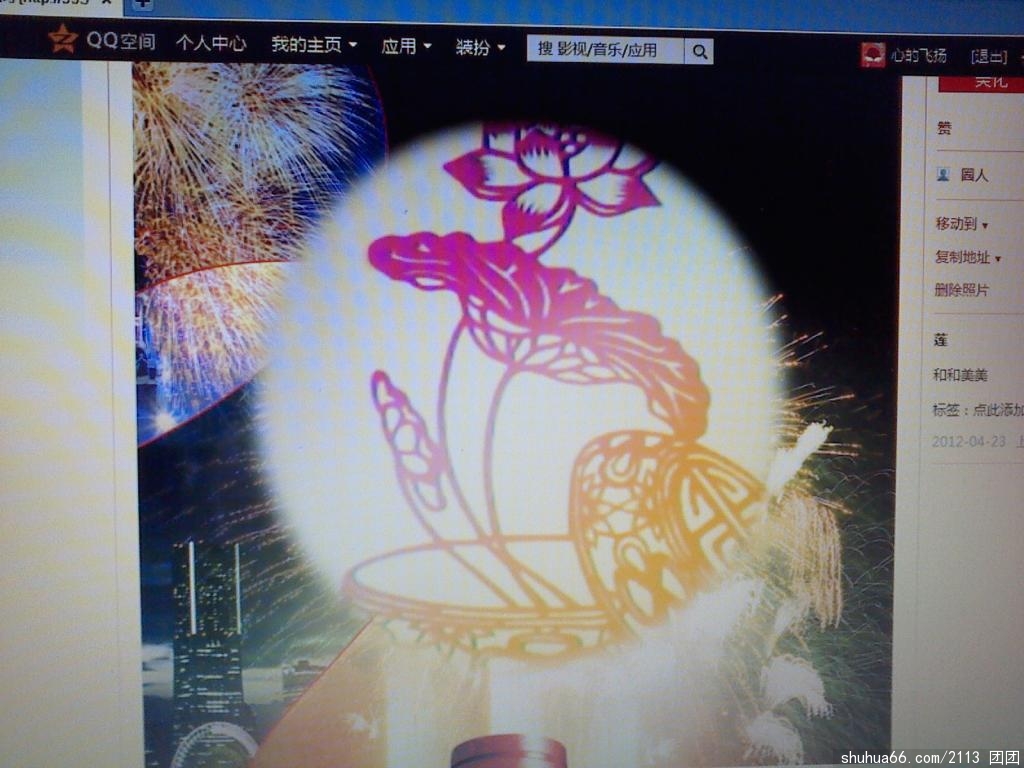
Task: Expand the 复制地址 options
Action: 967,257
